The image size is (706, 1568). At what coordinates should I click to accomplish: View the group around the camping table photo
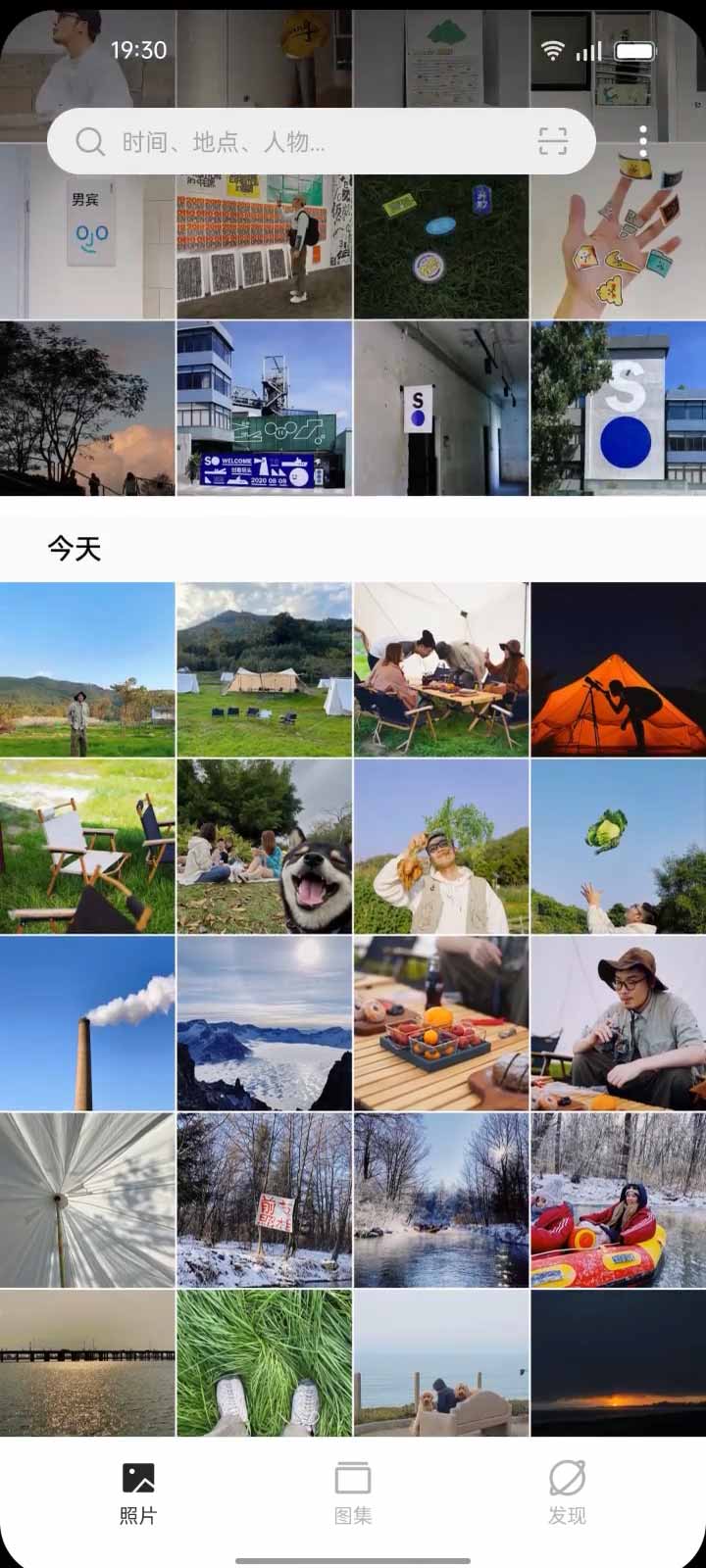point(441,670)
